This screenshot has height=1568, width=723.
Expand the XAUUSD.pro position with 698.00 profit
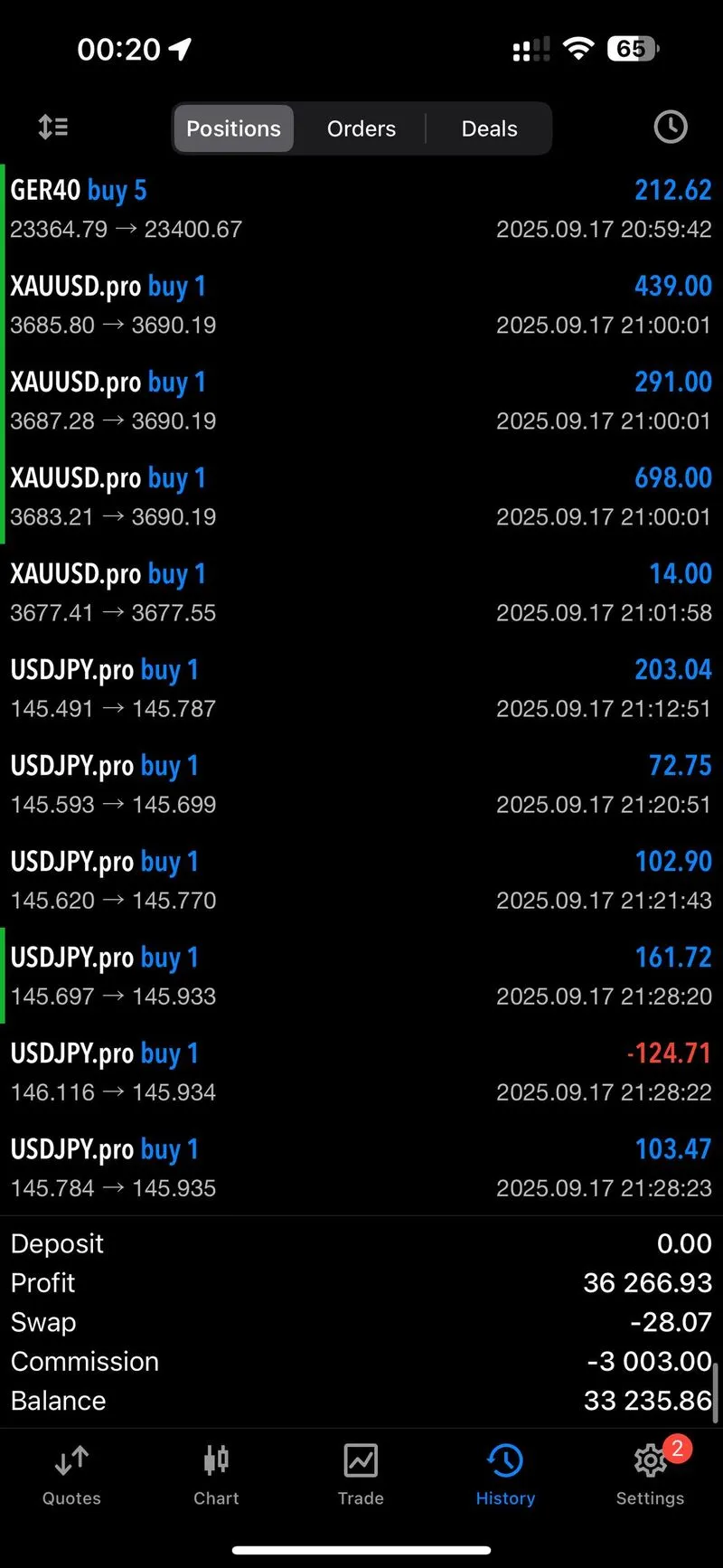(361, 496)
